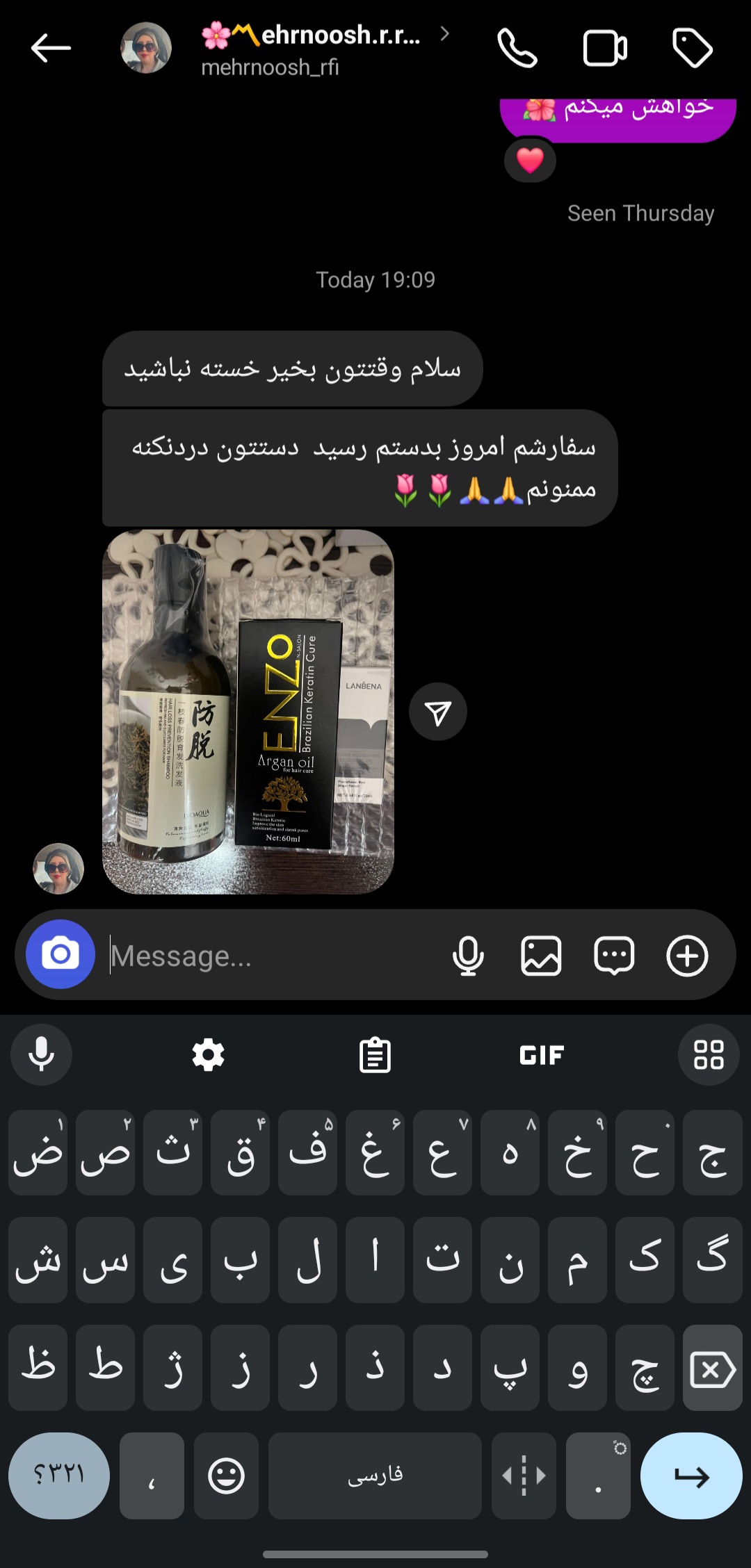Open the saved replies bubble icon
Screen dimensions: 751x1568
pyautogui.click(x=614, y=956)
